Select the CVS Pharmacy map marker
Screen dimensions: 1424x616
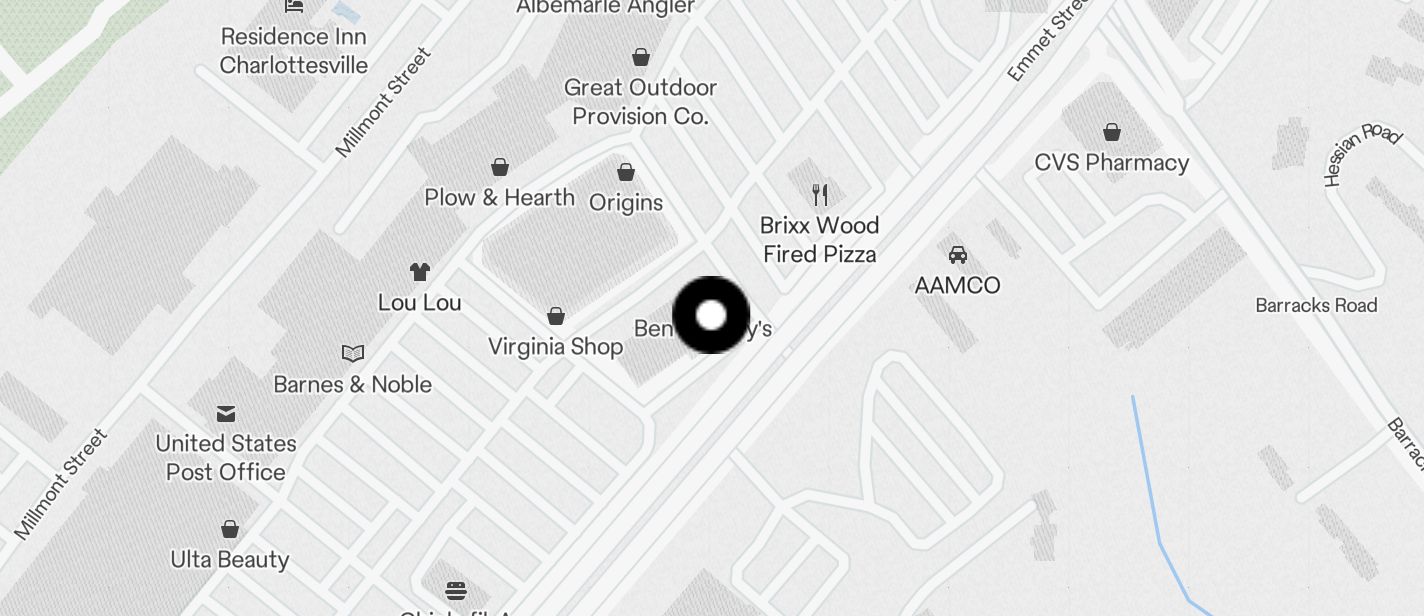(1111, 132)
